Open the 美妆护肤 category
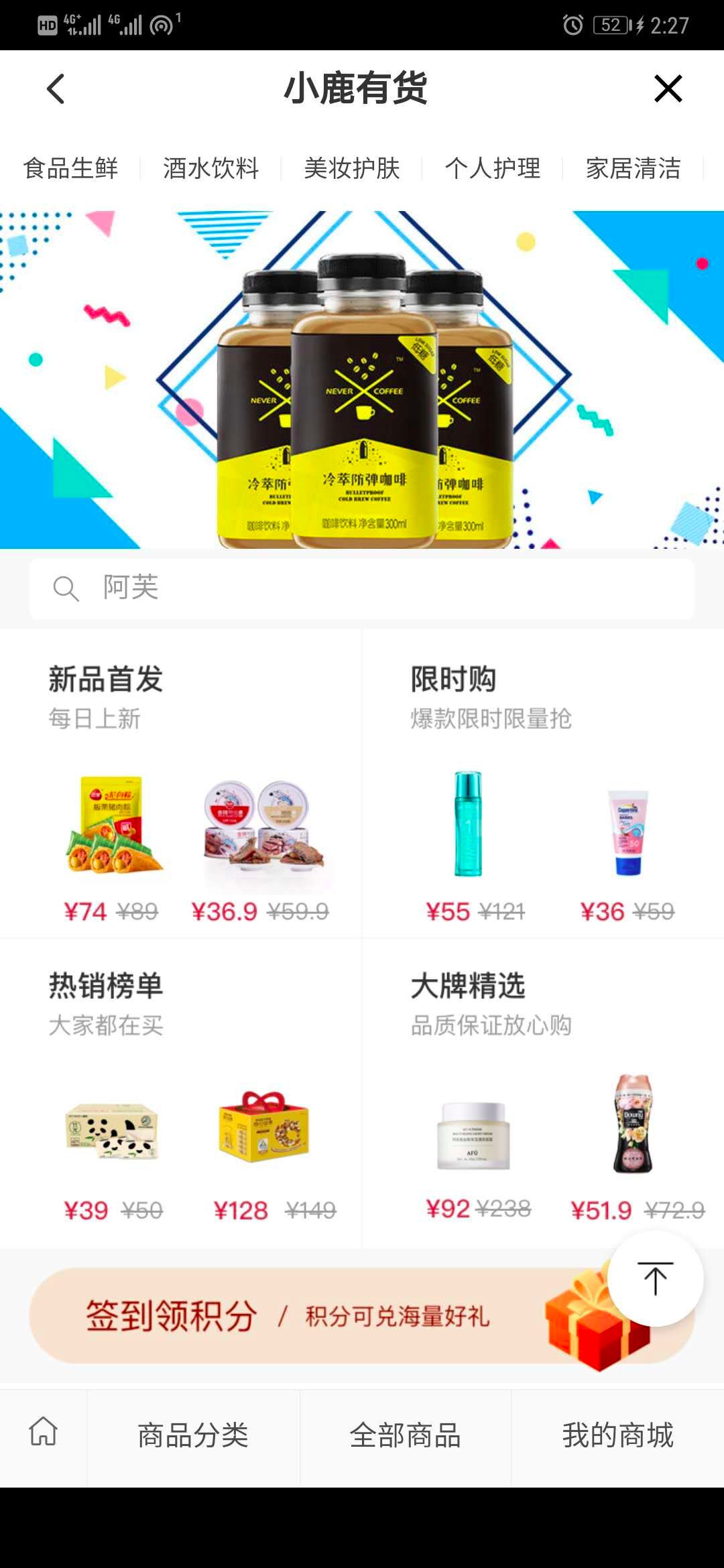 (x=352, y=168)
